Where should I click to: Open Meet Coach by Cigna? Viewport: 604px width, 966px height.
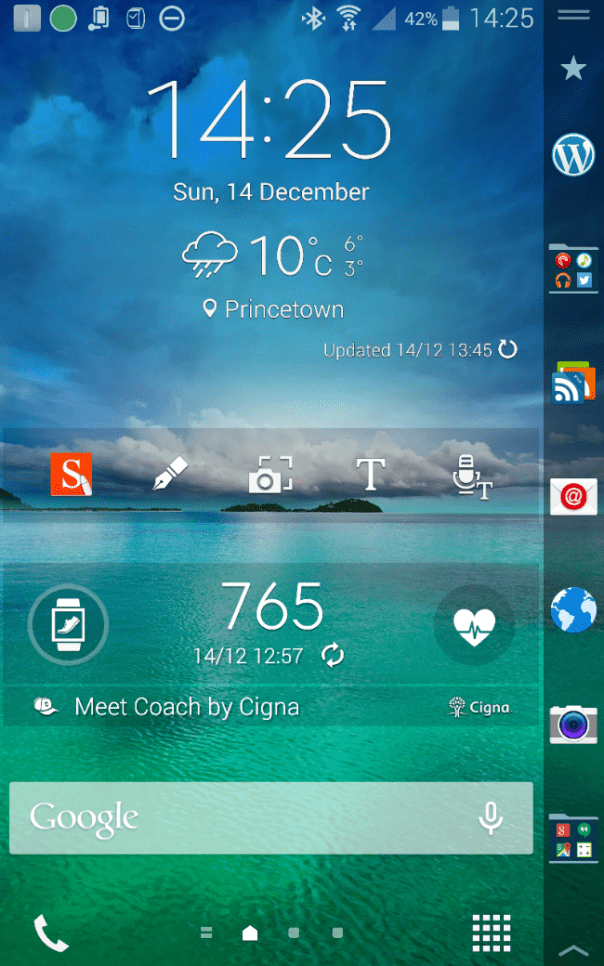pos(187,707)
